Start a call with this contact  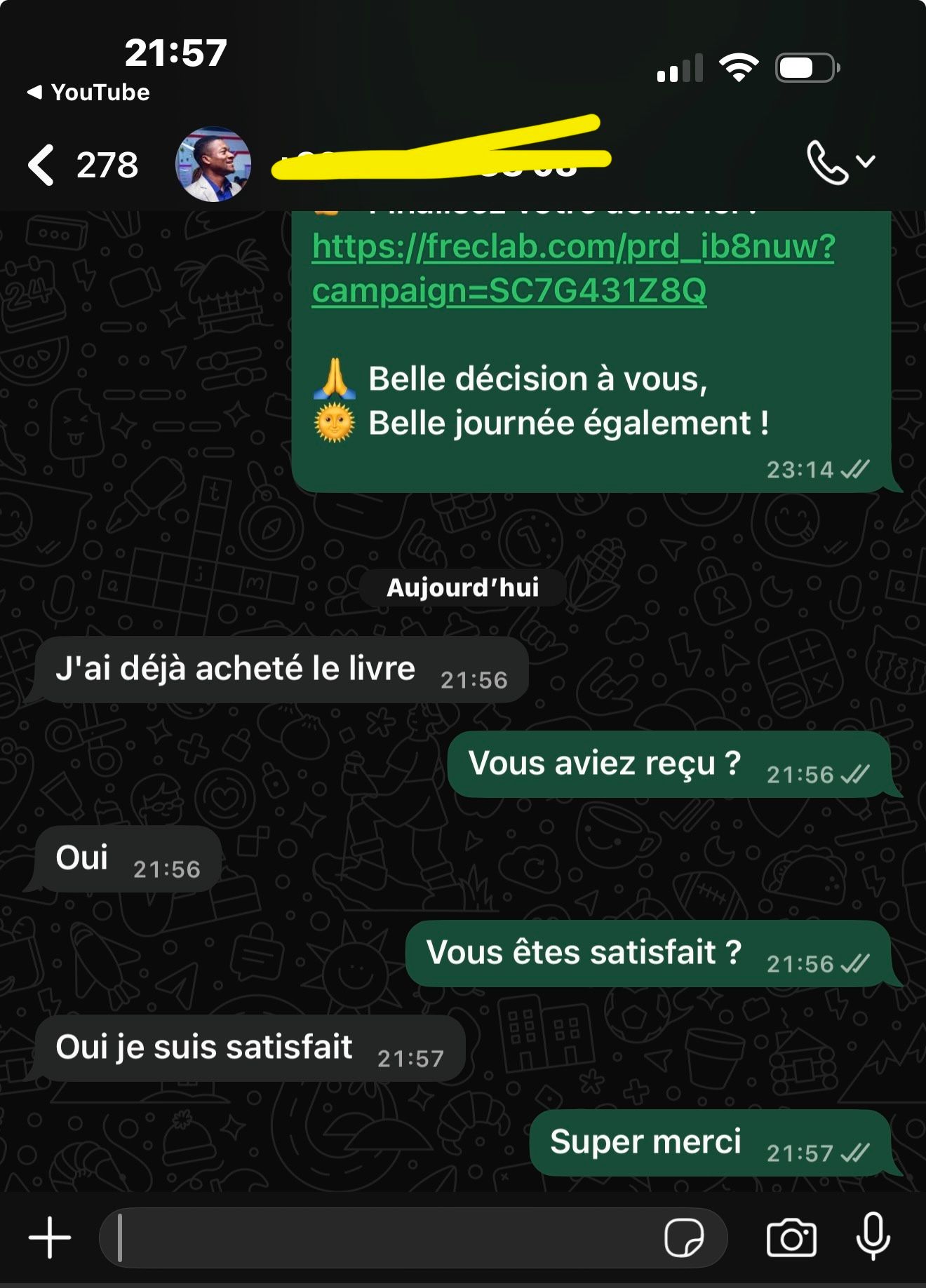[828, 163]
